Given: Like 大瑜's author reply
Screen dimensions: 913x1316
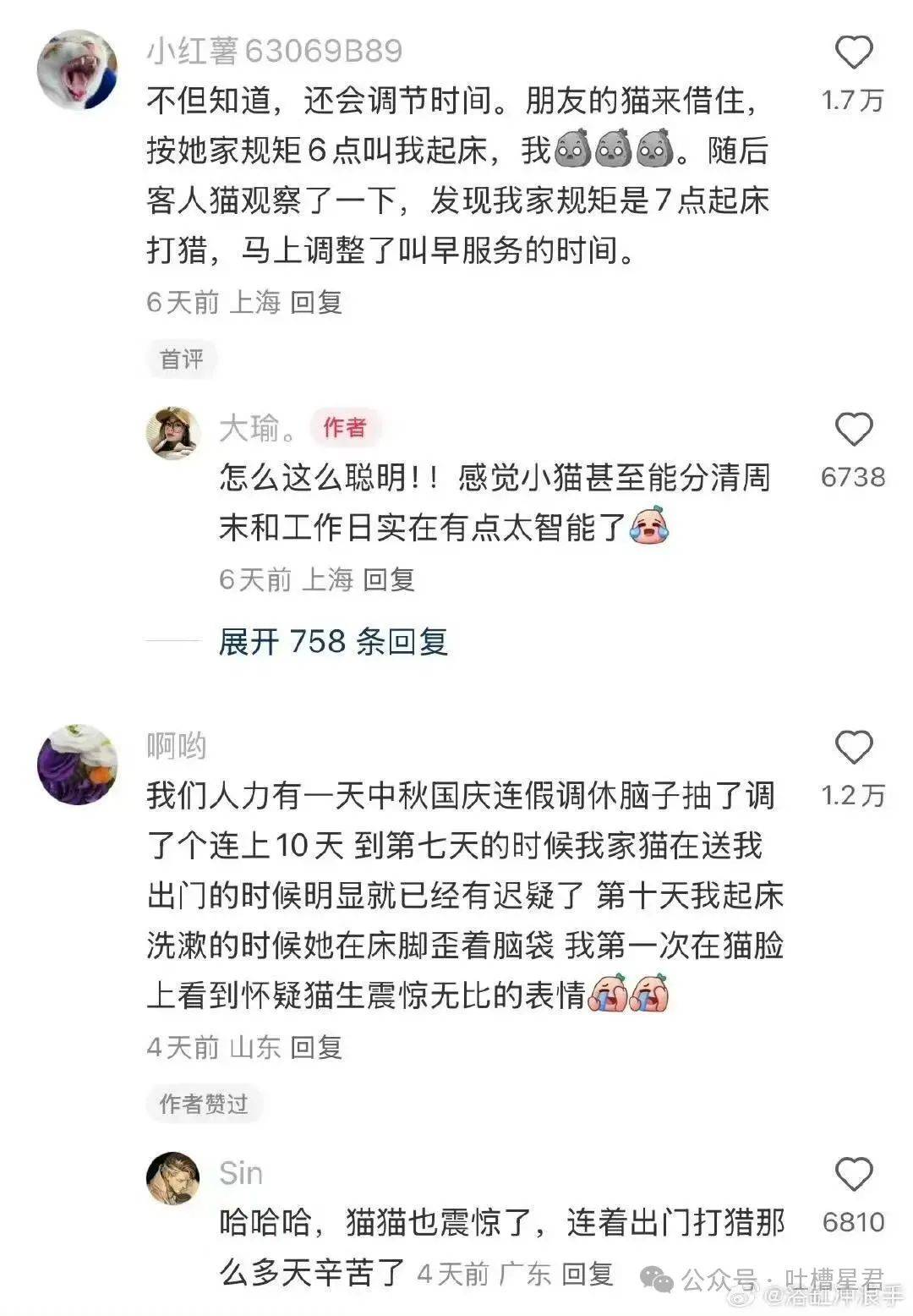Looking at the screenshot, I should (x=853, y=430).
